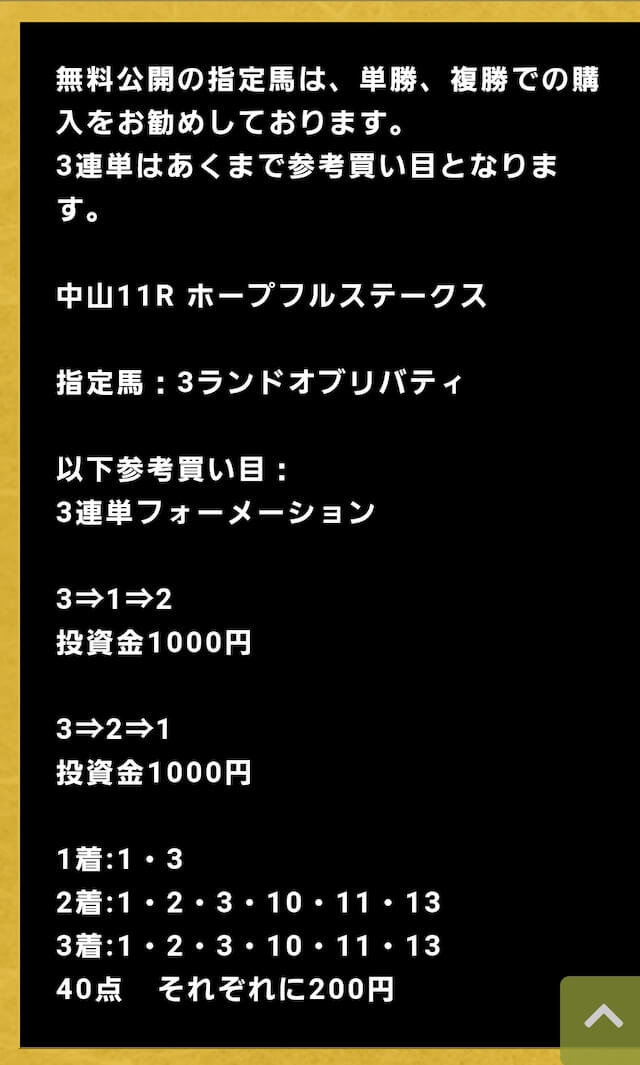Tap the scroll-to-top arrow button
This screenshot has width=640, height=1065.
[x=601, y=1020]
